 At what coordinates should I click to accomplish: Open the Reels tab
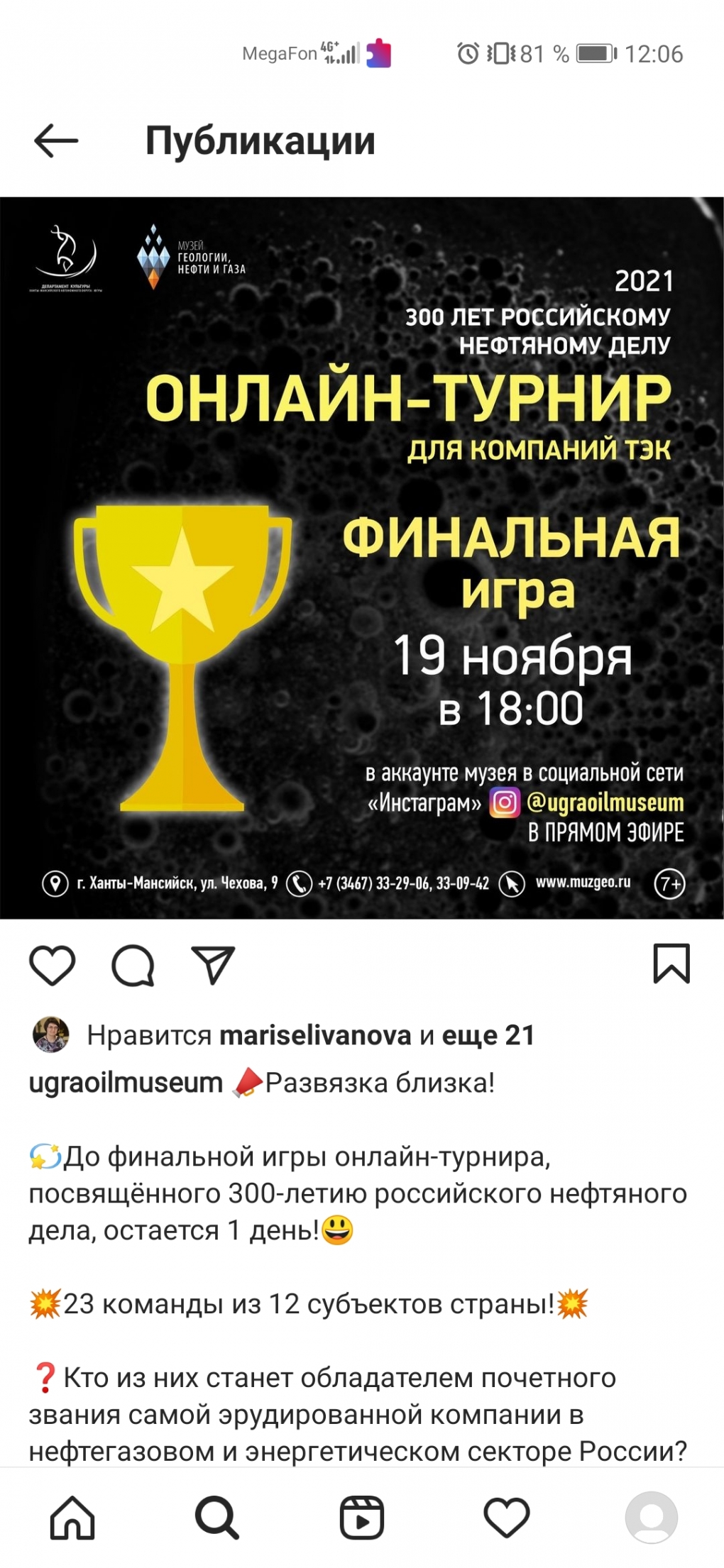[362, 1518]
